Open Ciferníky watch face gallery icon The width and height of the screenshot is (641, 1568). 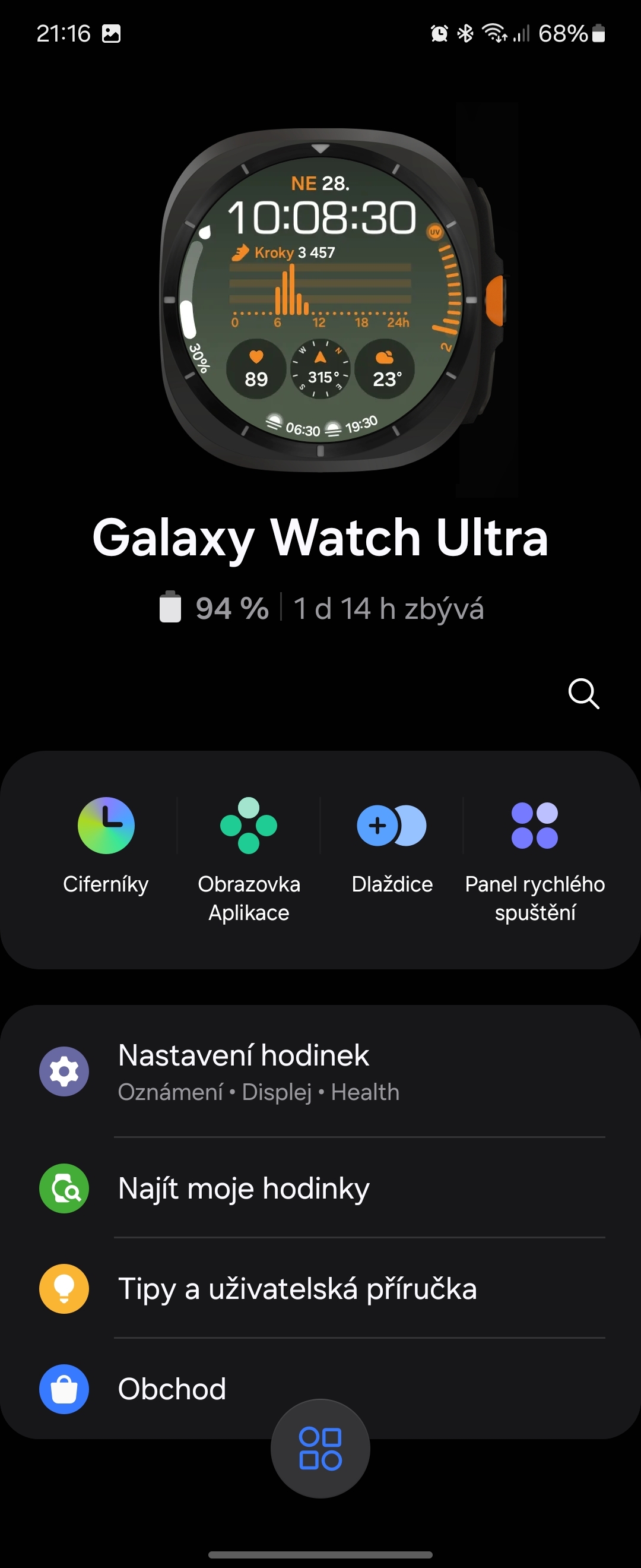(x=105, y=826)
